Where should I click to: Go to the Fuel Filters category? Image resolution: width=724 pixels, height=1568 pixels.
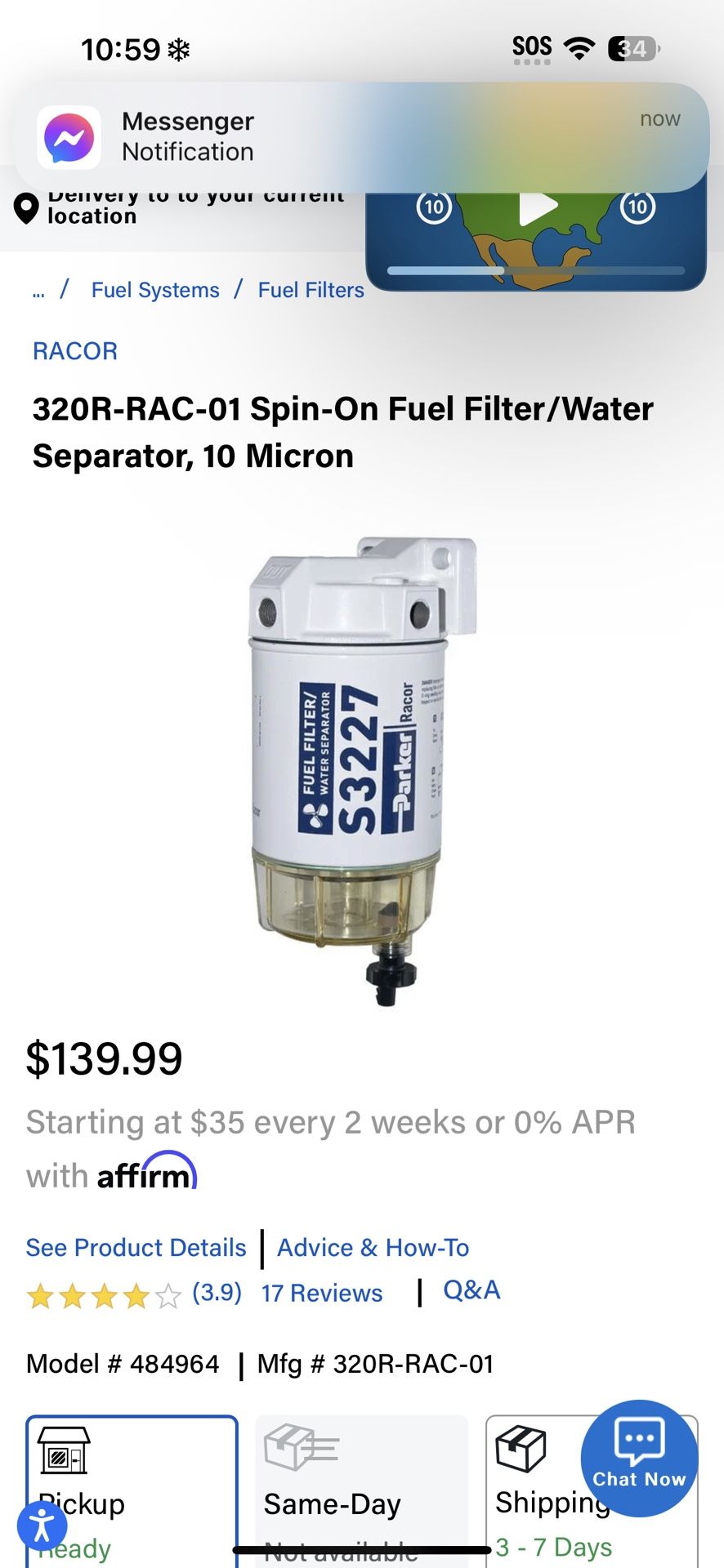point(311,290)
